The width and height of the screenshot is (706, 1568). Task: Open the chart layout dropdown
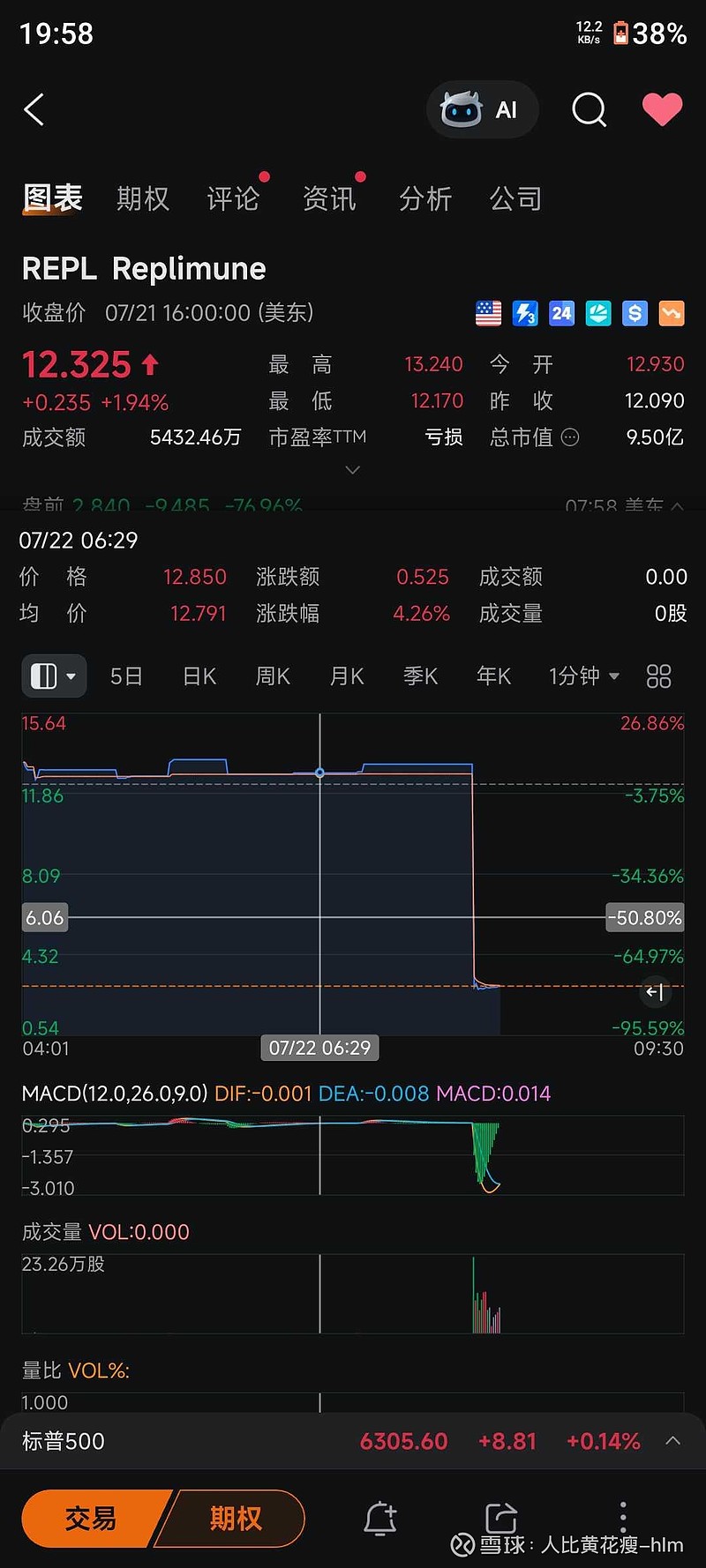[54, 676]
